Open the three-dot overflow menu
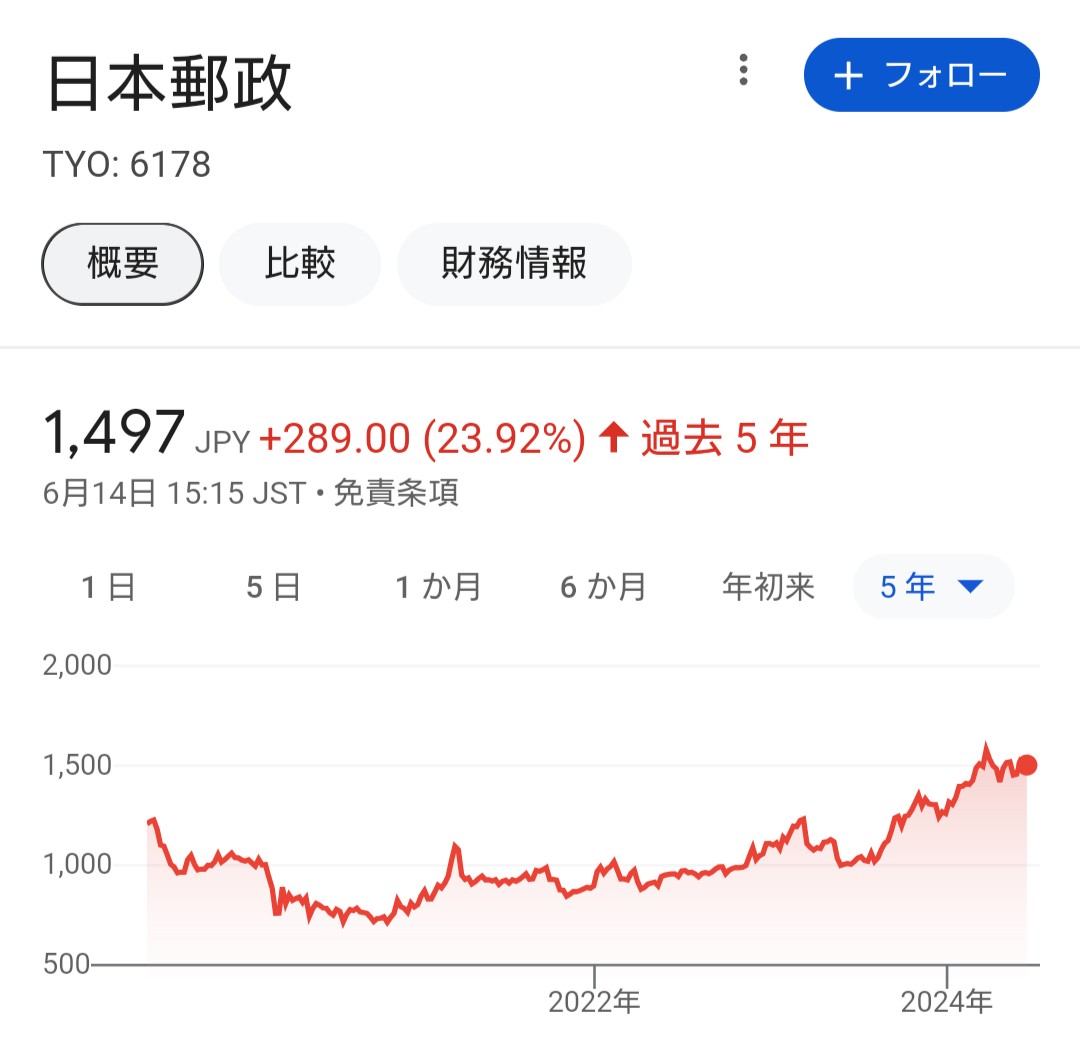Screen dimensions: 1080x1055 pyautogui.click(x=743, y=70)
